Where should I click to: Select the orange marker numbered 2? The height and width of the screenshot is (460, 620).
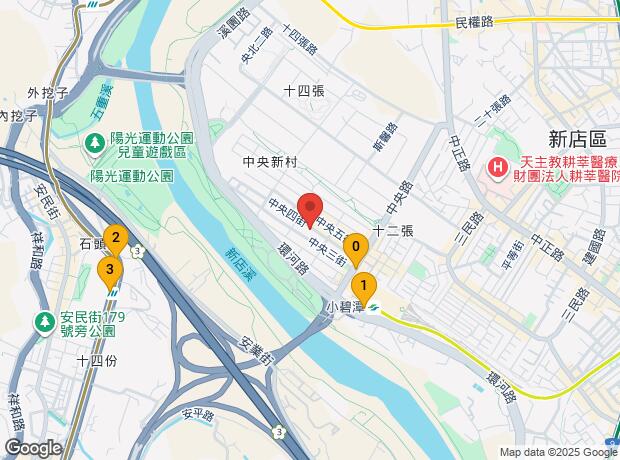[115, 241]
